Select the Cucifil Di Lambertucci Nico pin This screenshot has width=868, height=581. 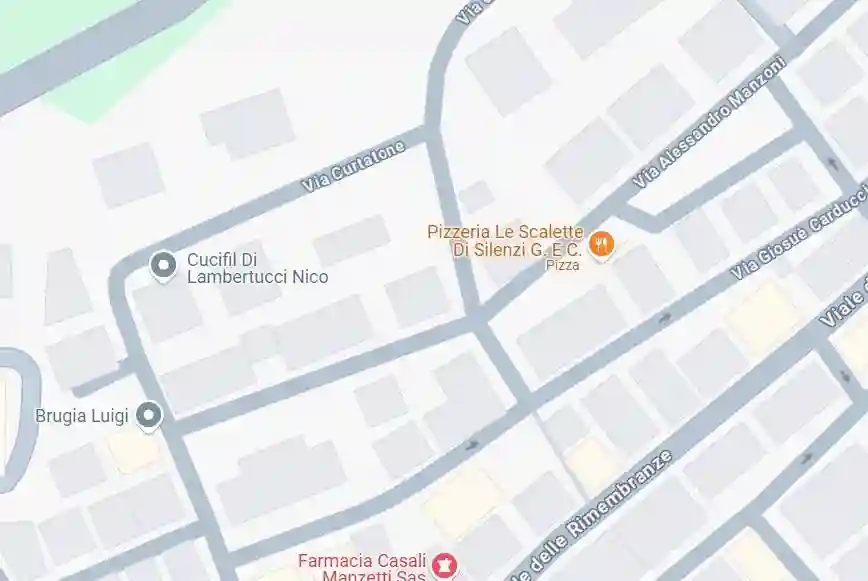[162, 266]
